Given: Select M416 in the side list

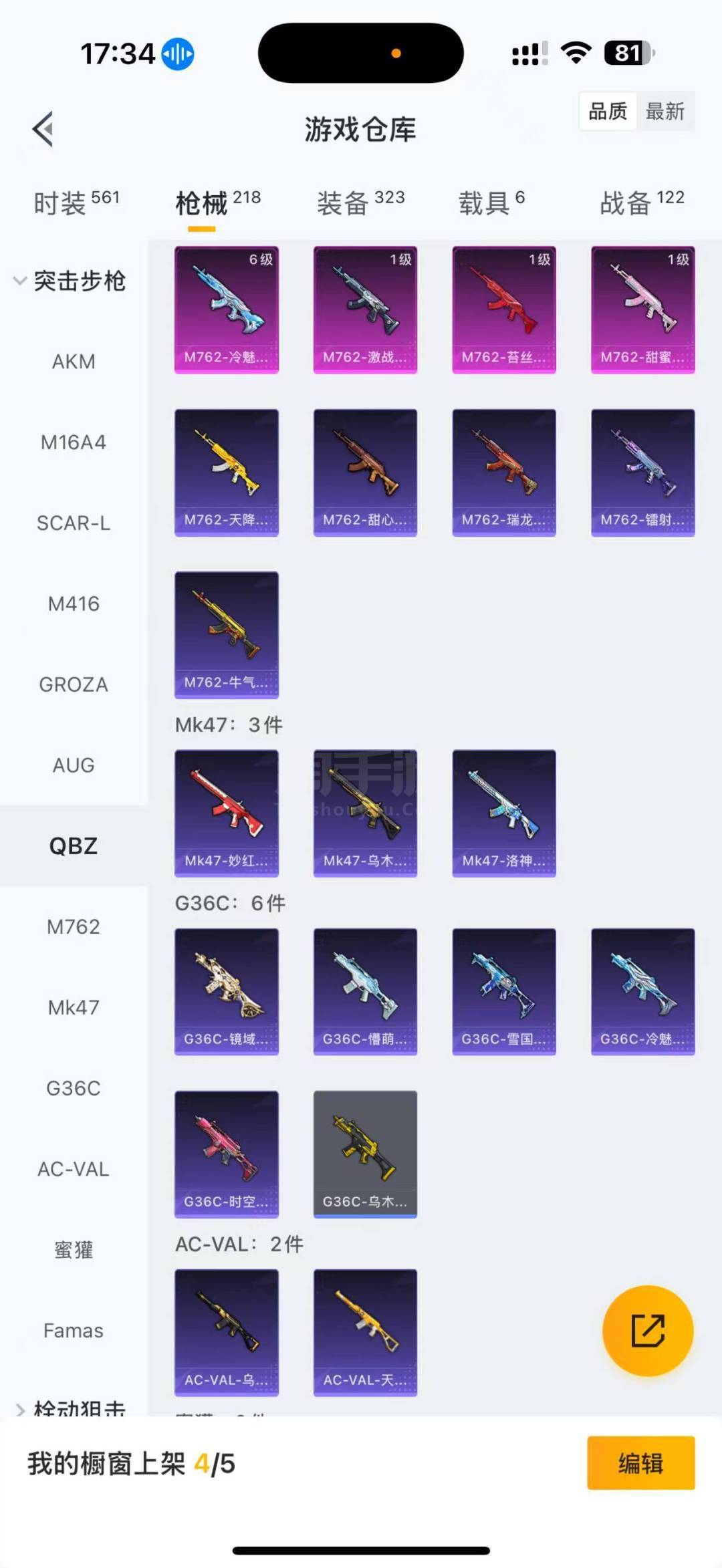Looking at the screenshot, I should (x=74, y=604).
